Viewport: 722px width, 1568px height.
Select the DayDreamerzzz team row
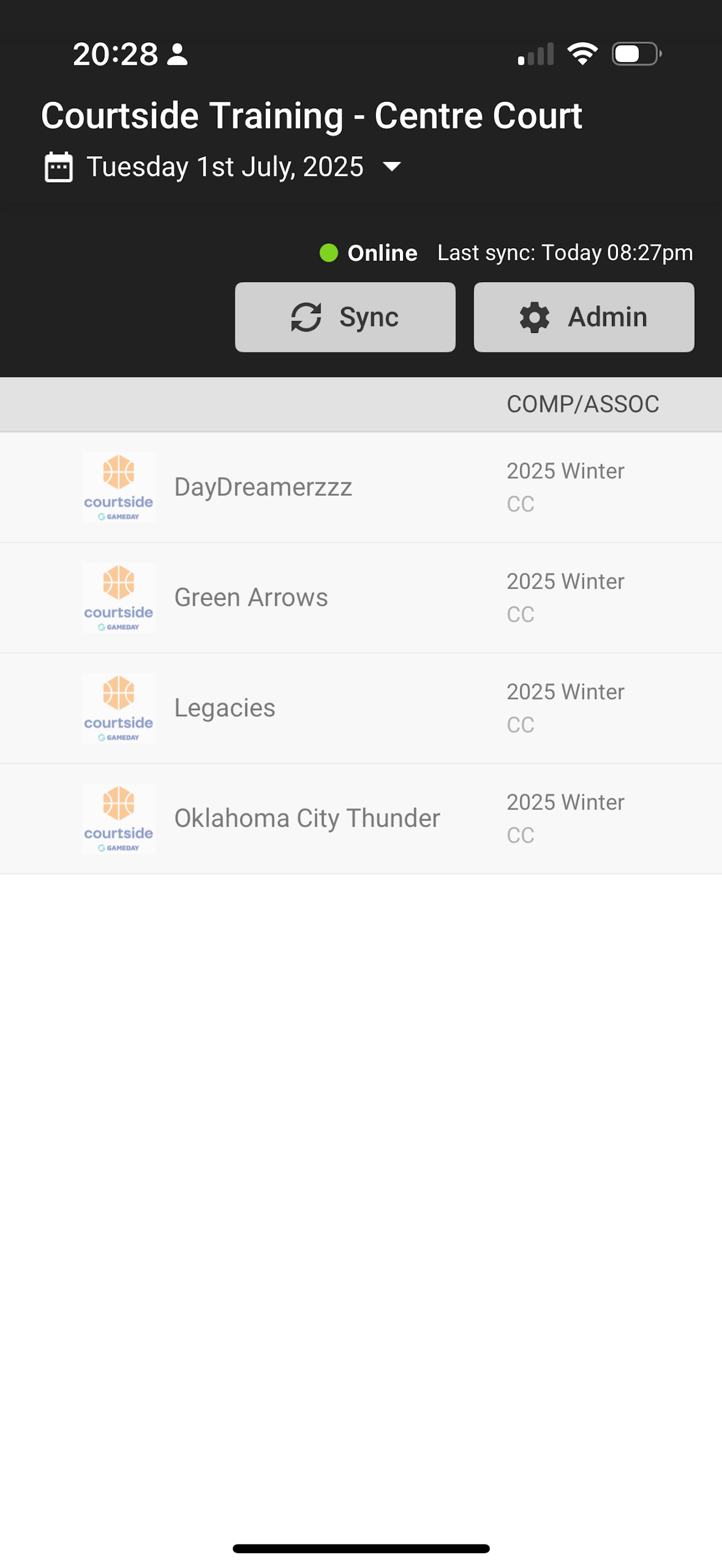263,488
